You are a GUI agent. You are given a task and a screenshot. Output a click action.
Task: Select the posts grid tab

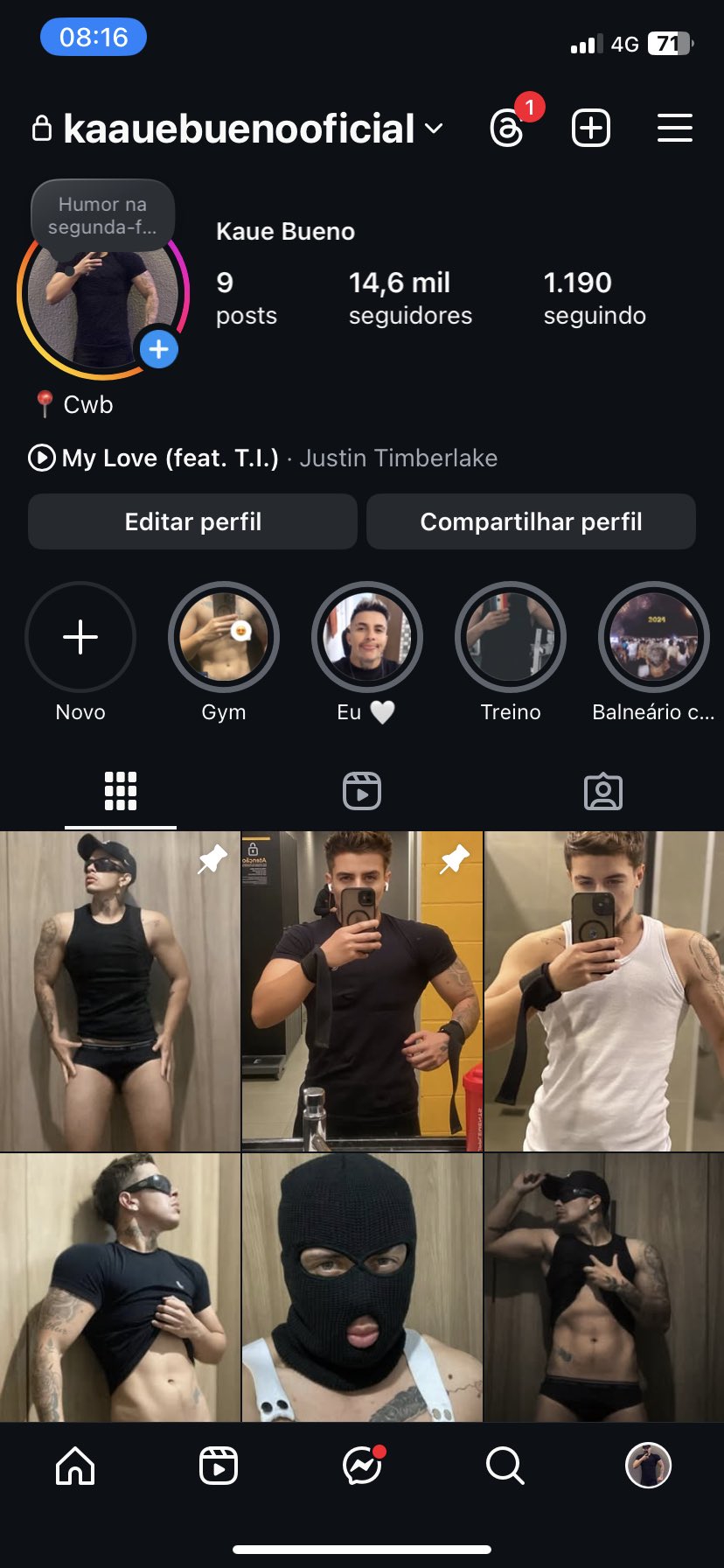tap(121, 791)
